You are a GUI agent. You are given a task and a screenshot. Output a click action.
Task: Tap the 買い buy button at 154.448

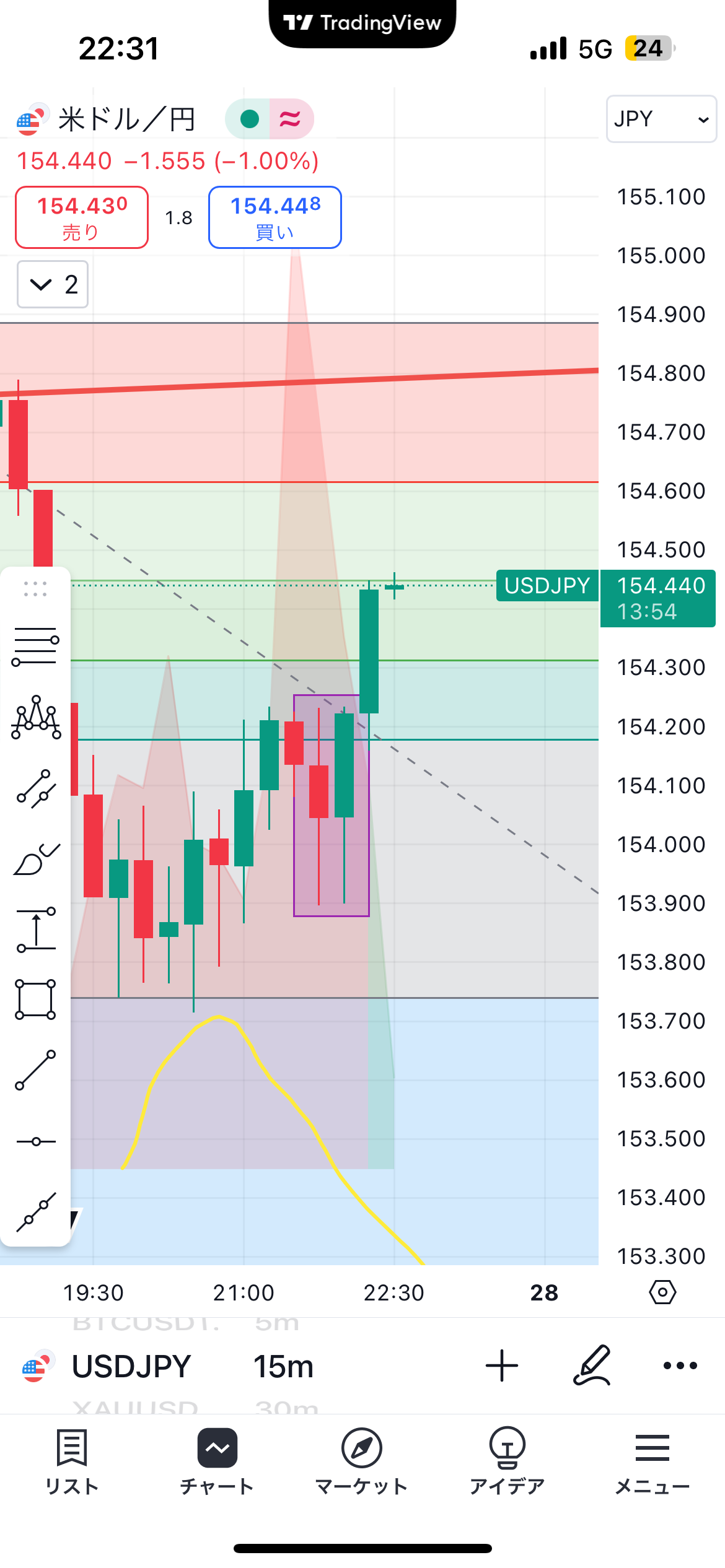[x=275, y=217]
